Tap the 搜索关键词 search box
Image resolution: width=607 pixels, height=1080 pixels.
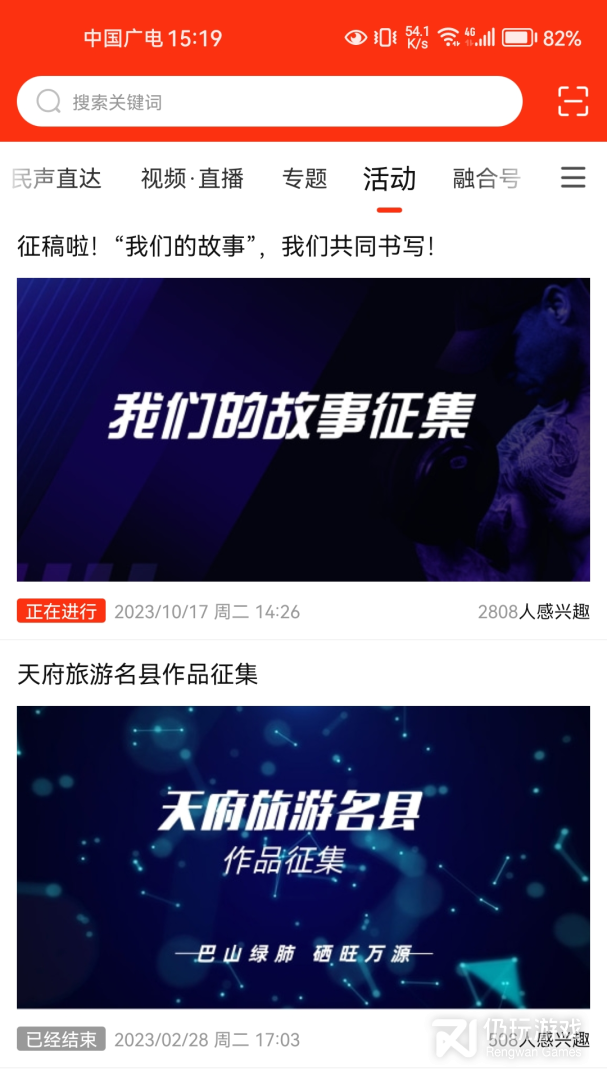pyautogui.click(x=270, y=102)
